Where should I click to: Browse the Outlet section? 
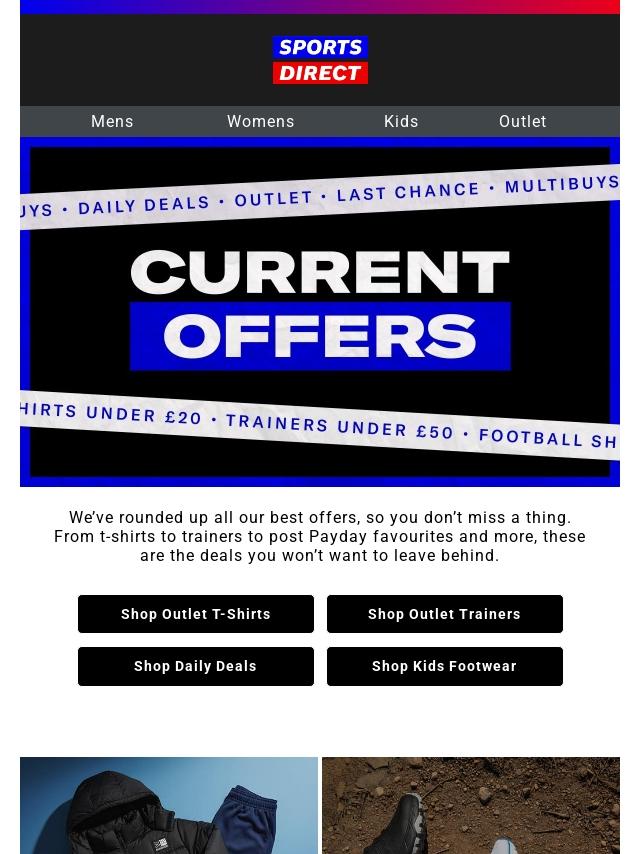(x=522, y=121)
